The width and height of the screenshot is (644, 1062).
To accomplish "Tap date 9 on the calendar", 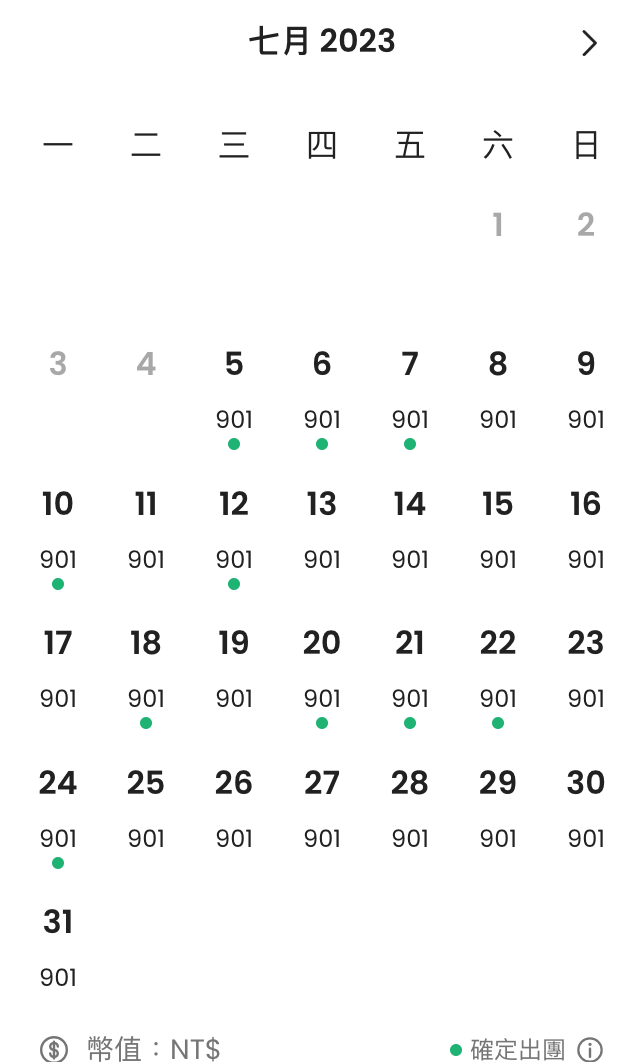I will click(586, 399).
